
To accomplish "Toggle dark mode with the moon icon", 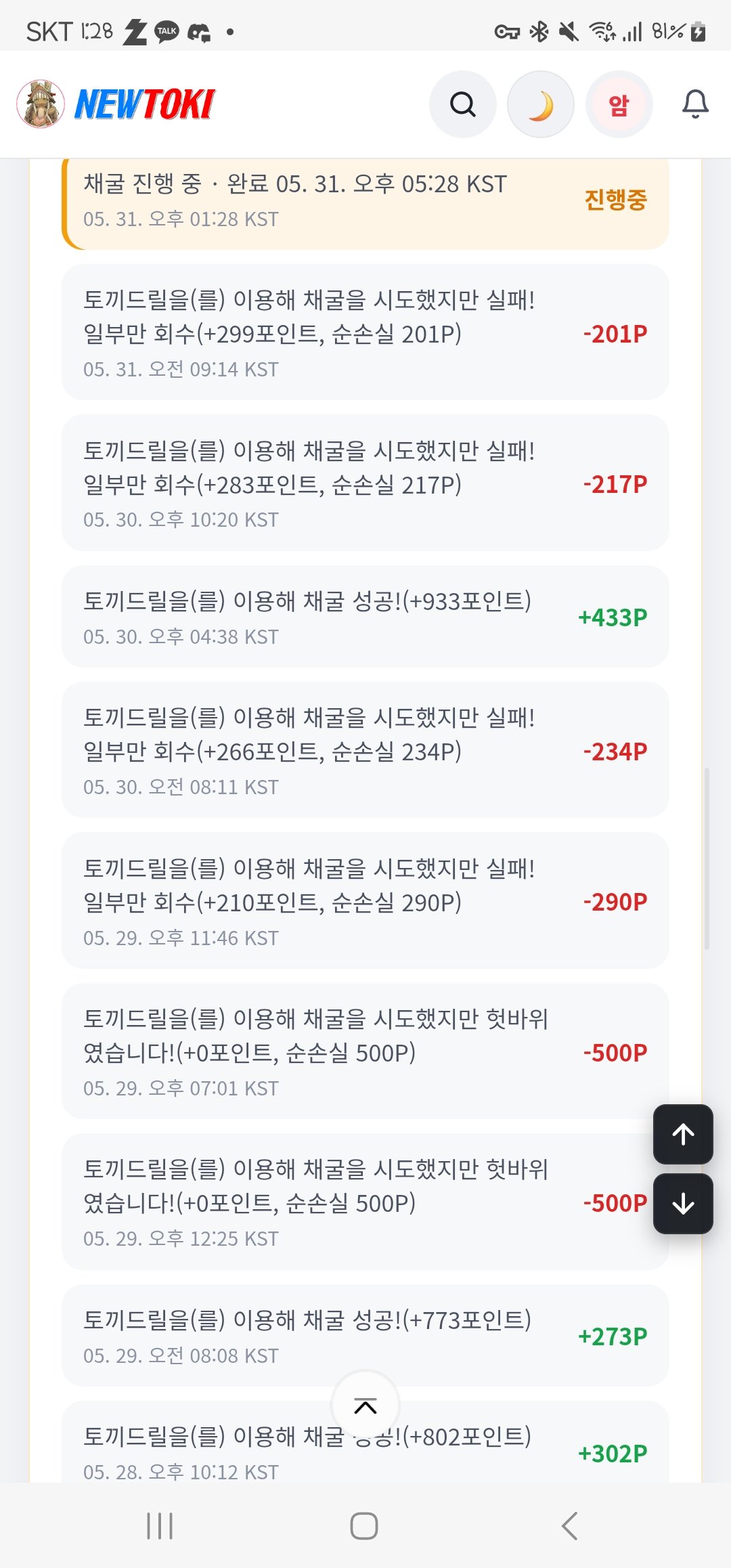I will (x=541, y=104).
